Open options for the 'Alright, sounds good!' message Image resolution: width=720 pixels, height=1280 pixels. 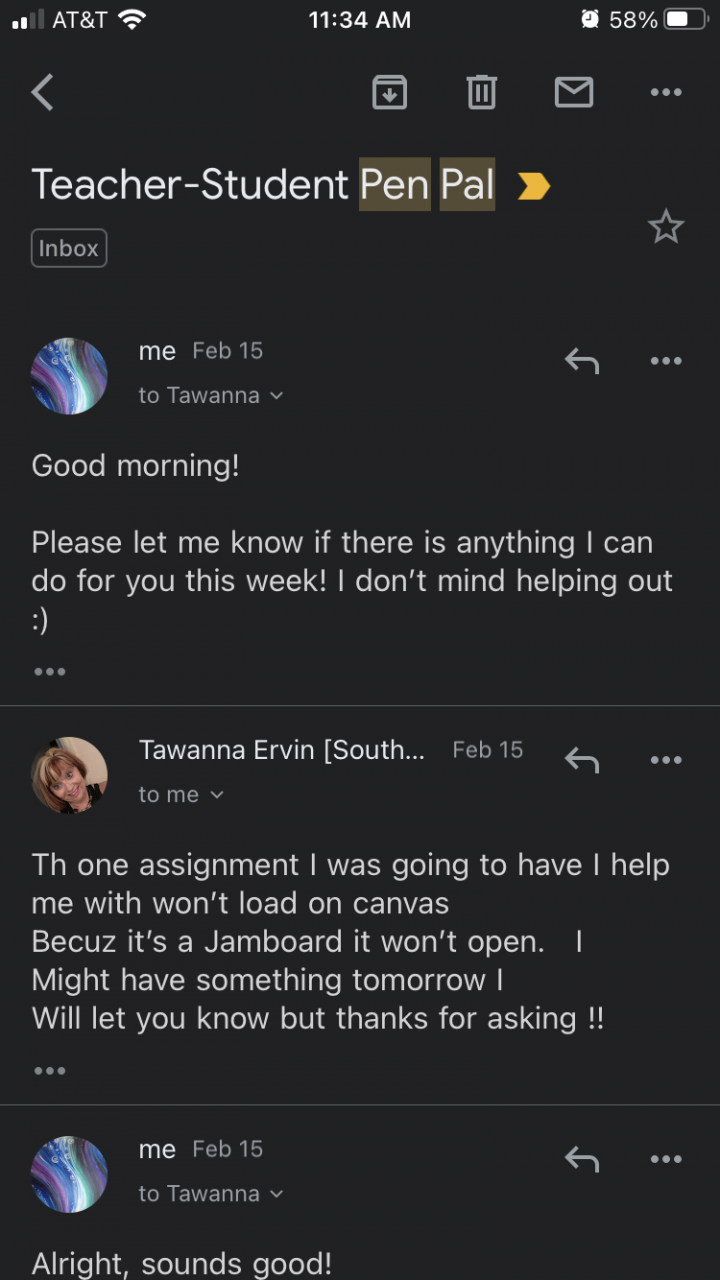click(x=665, y=1159)
